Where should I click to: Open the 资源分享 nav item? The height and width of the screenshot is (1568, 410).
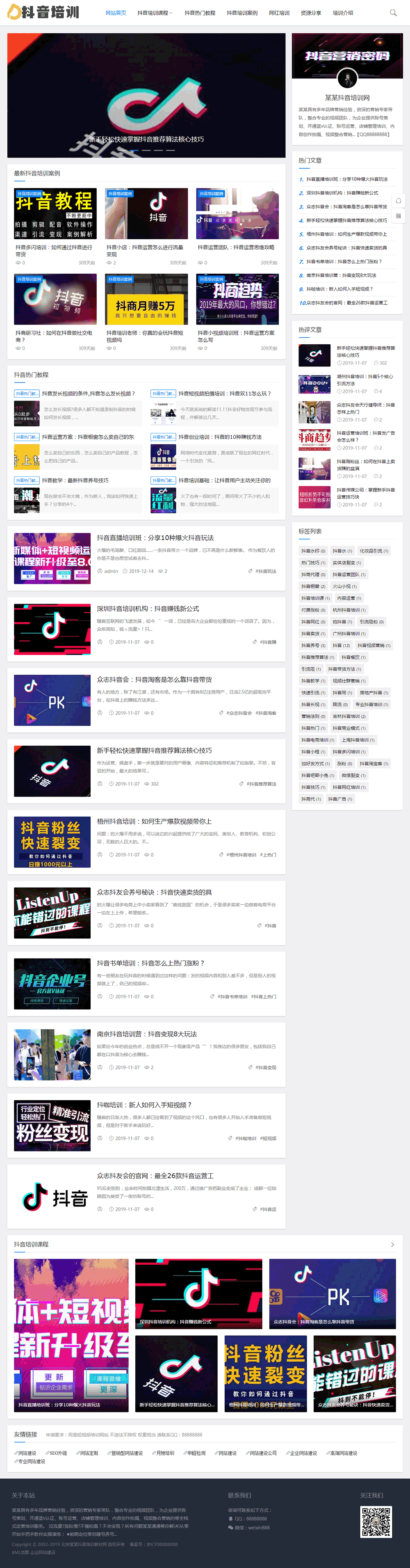point(311,13)
